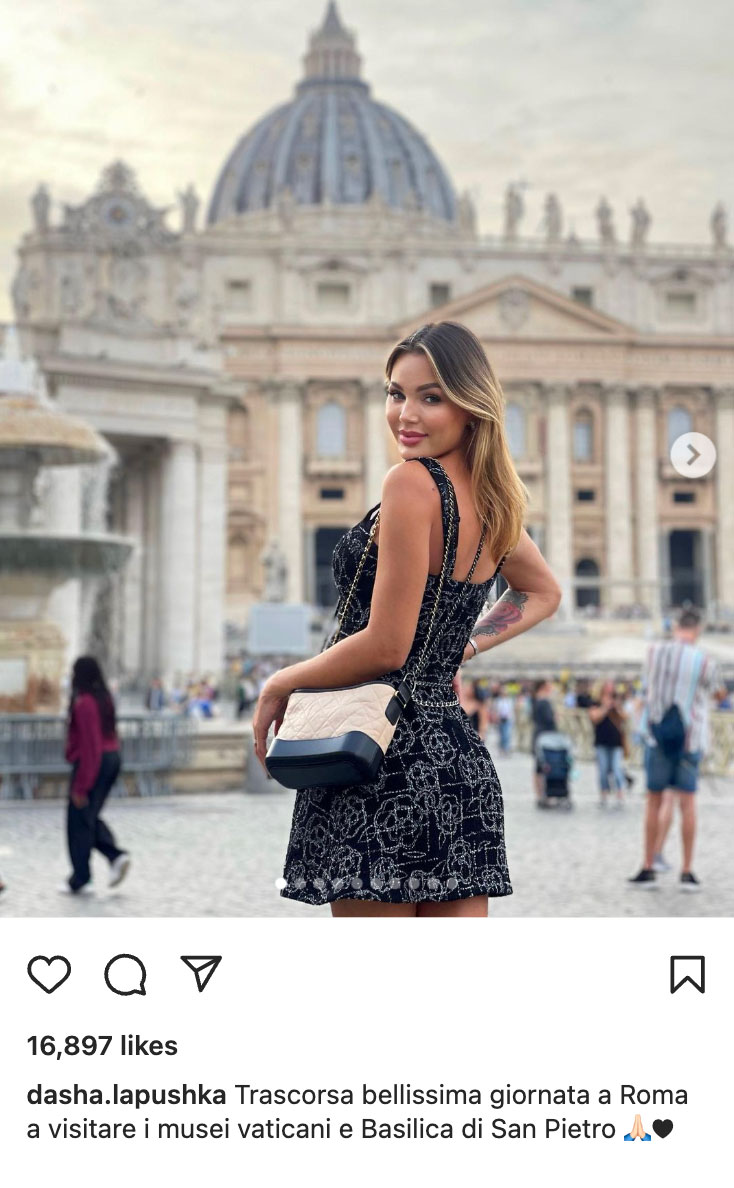Like this post with the heart icon
The width and height of the screenshot is (734, 1188).
(49, 974)
